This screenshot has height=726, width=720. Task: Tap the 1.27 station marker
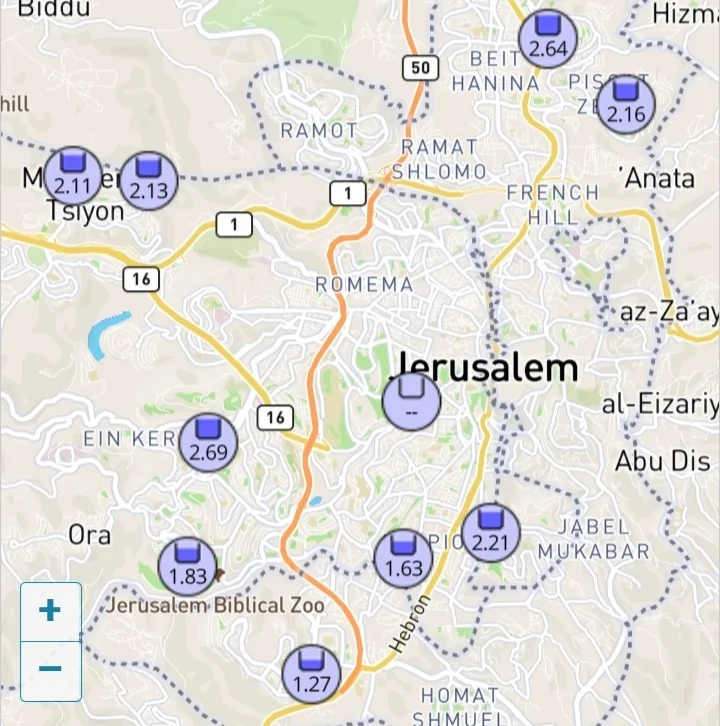(x=311, y=675)
